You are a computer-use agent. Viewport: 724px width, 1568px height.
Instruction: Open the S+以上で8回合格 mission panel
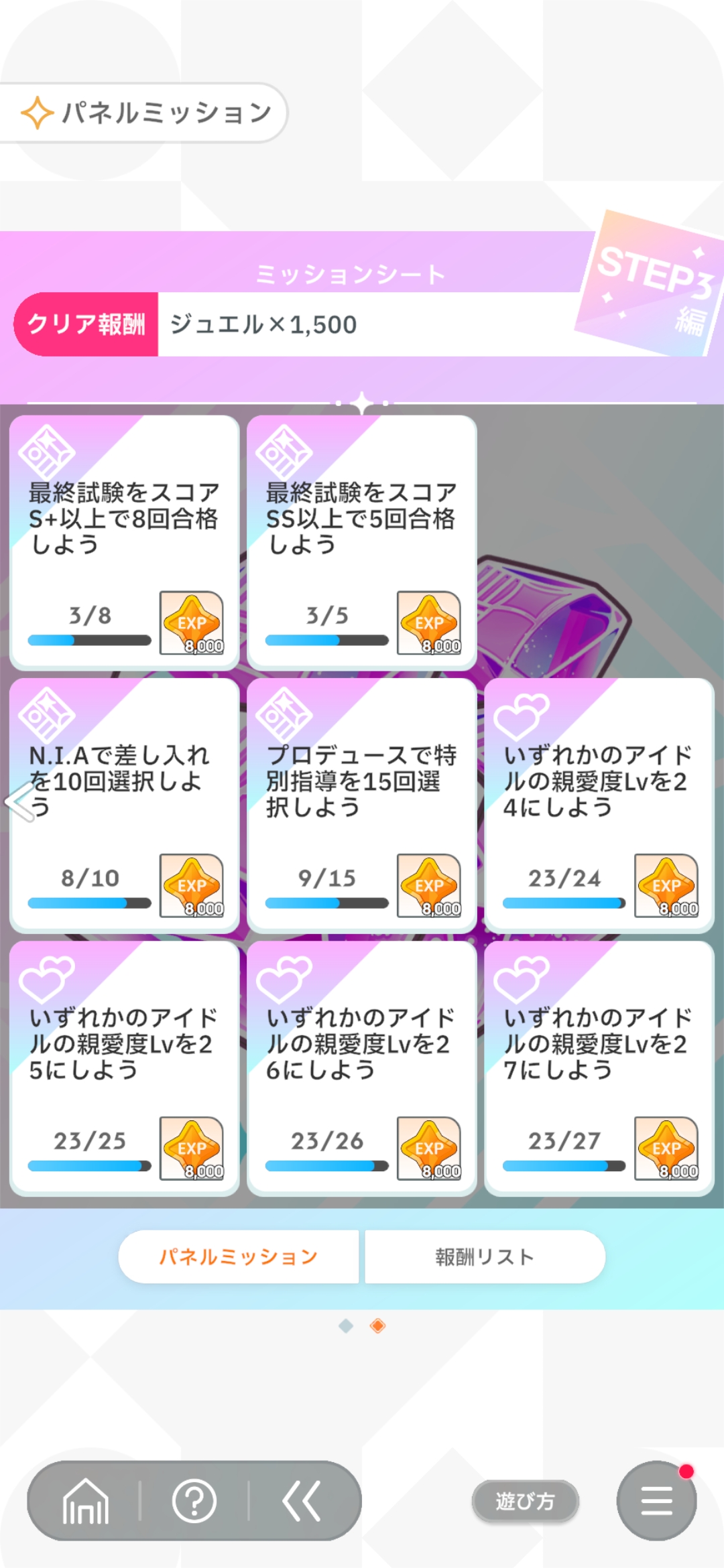point(125,541)
